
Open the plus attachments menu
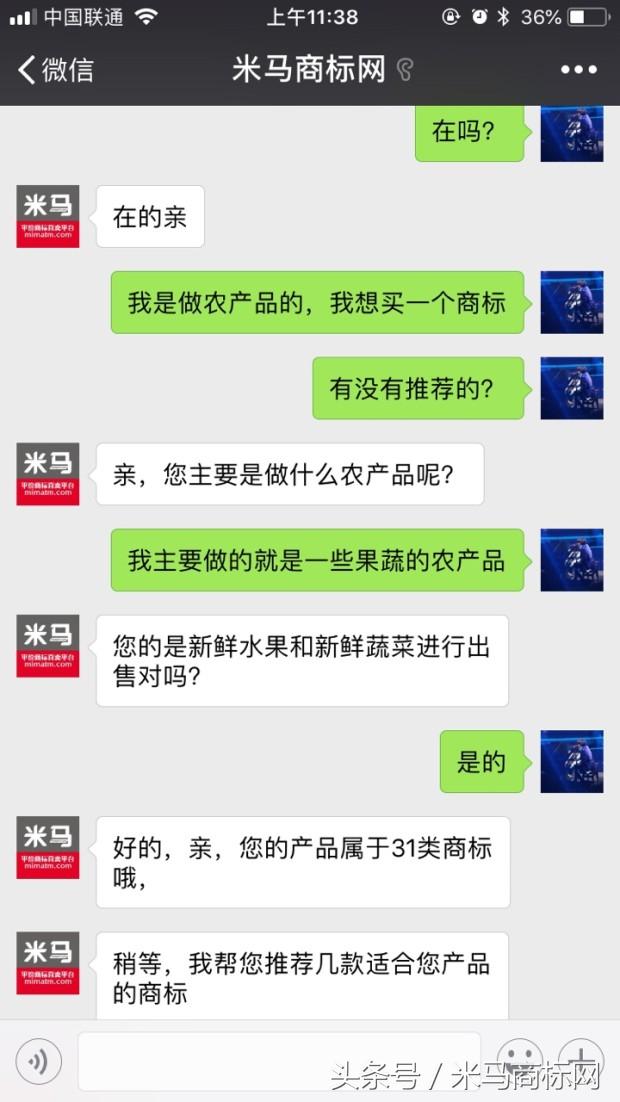[580, 1058]
